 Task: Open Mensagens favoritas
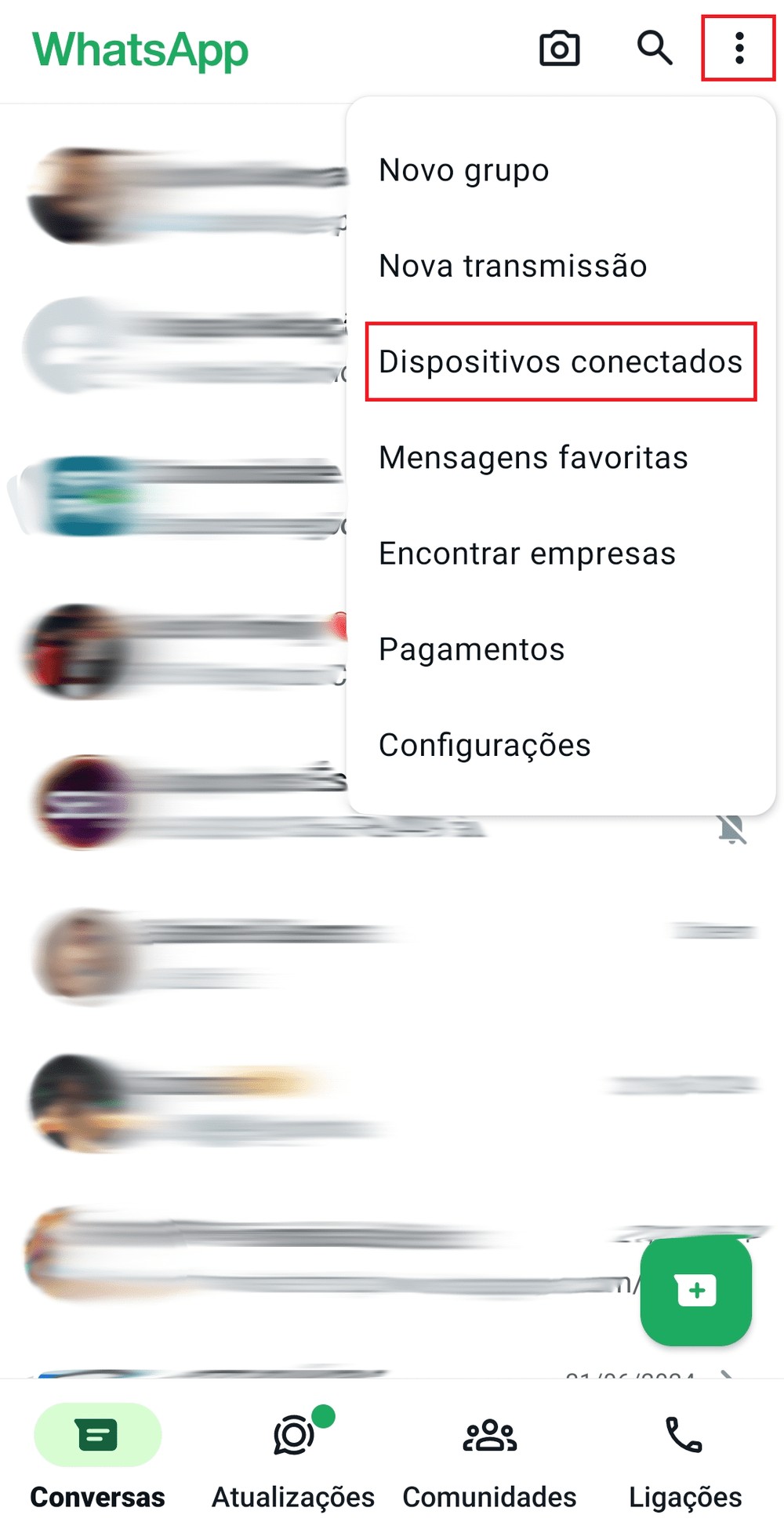click(533, 457)
